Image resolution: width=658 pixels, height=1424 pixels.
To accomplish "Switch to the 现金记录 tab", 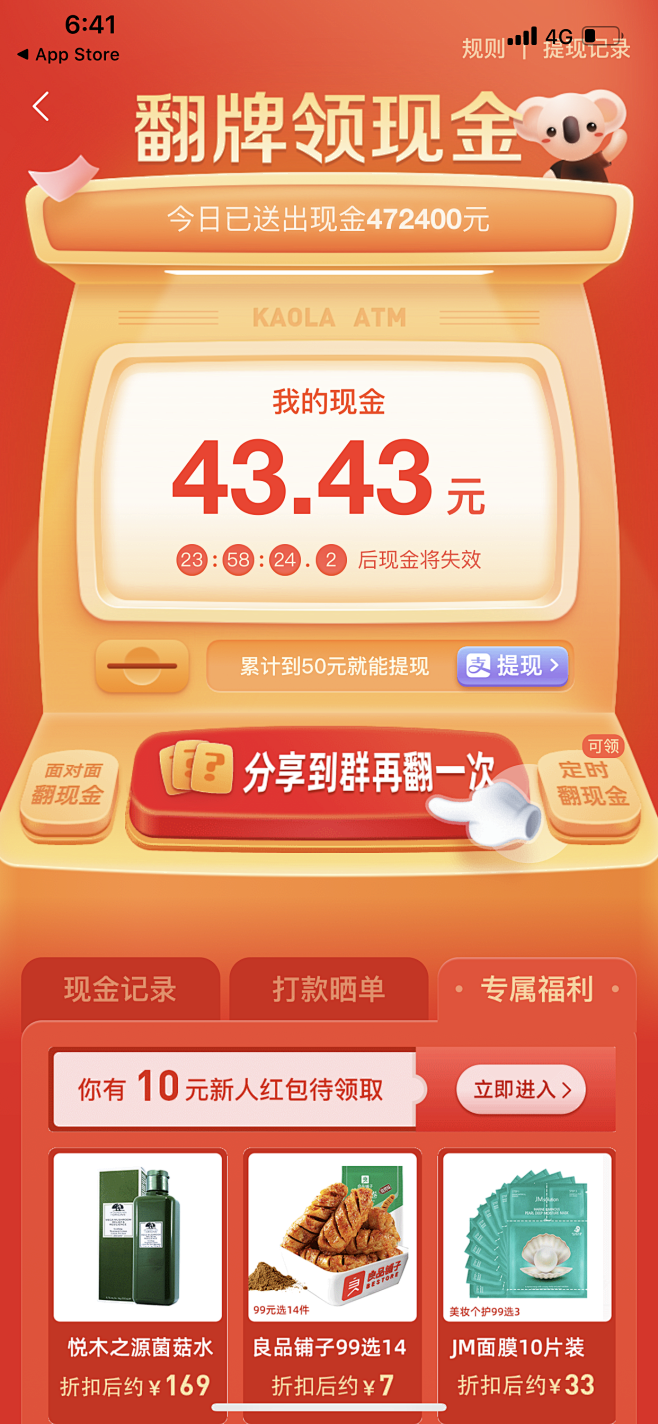I will (x=120, y=990).
